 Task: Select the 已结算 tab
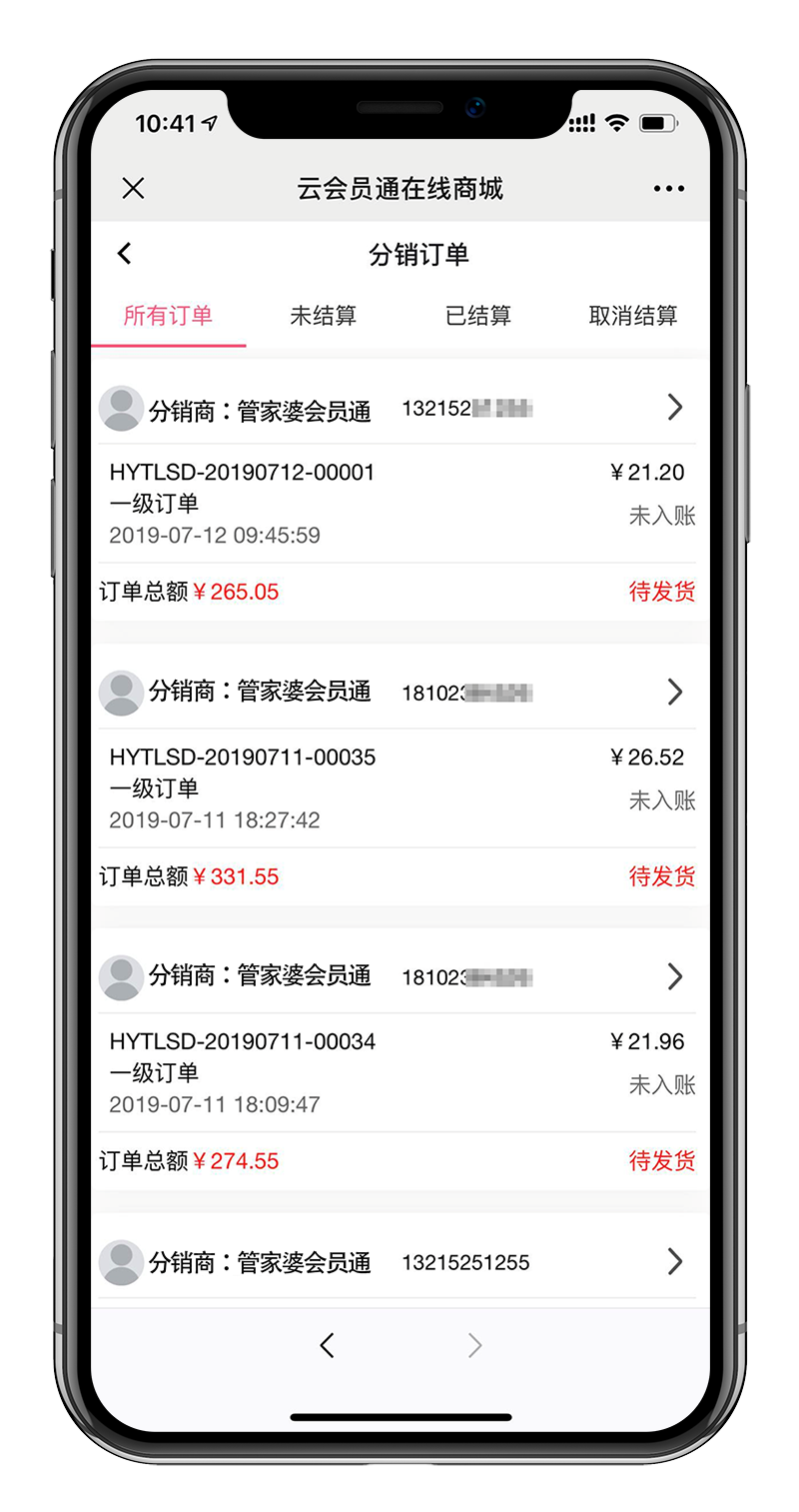pyautogui.click(x=477, y=316)
